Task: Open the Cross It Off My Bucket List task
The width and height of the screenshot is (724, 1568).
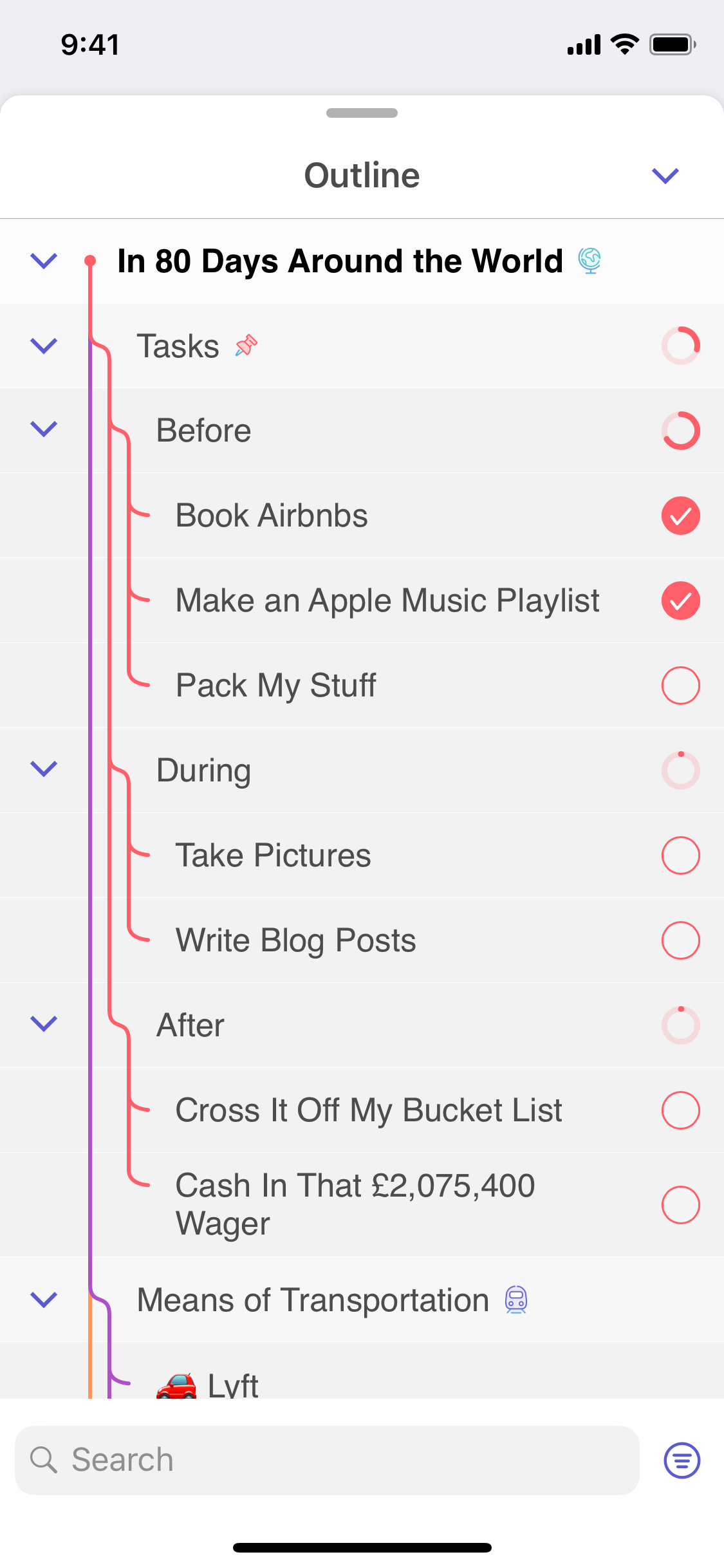Action: 368,1110
